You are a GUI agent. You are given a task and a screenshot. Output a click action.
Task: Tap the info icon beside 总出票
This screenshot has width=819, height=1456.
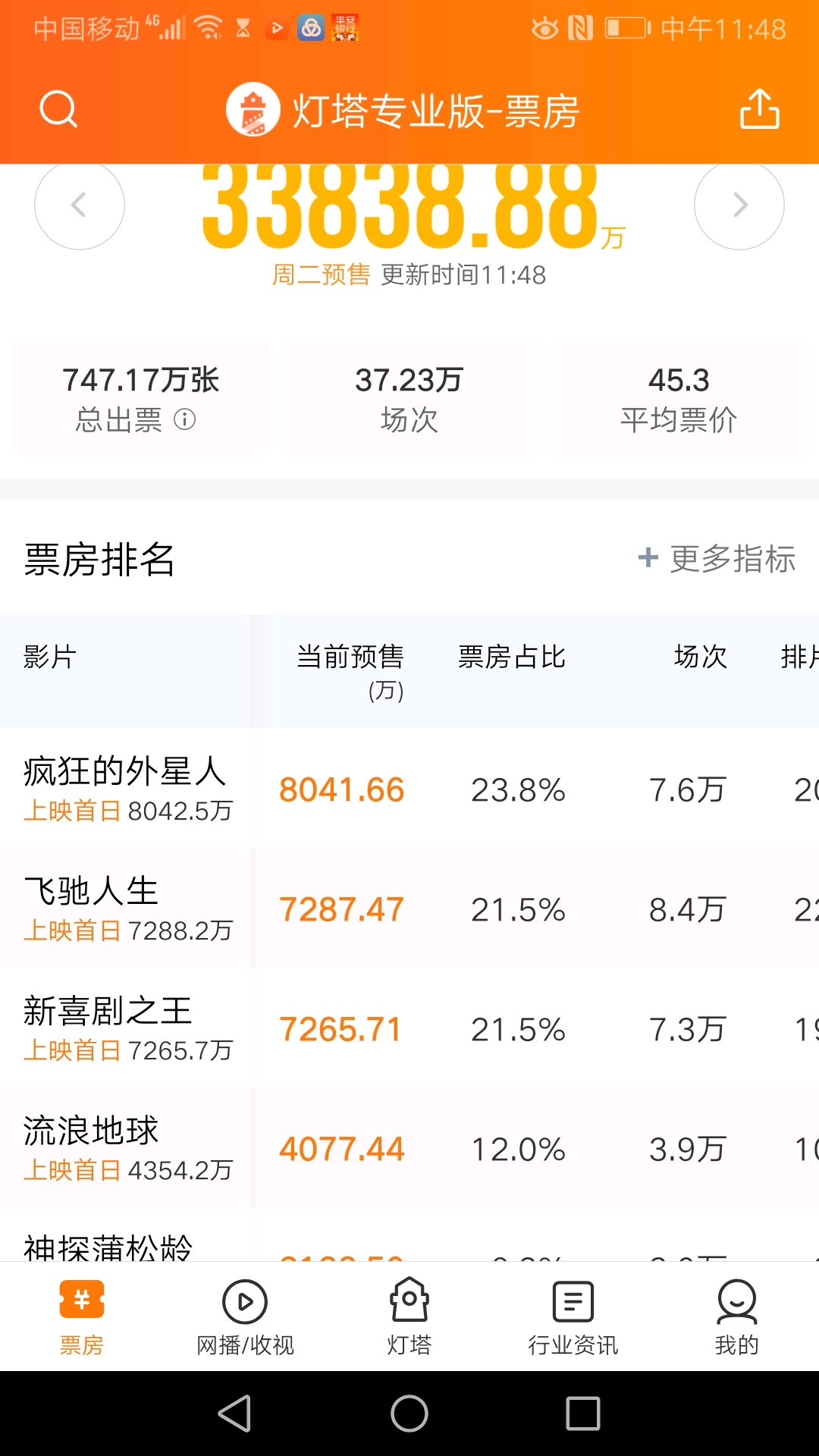pyautogui.click(x=185, y=419)
